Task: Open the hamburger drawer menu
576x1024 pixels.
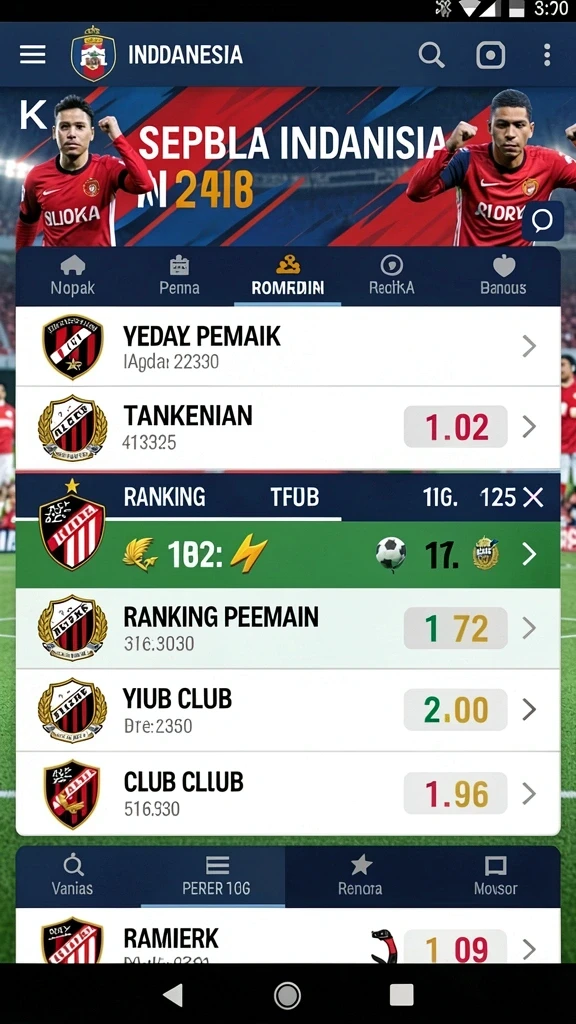Action: 33,55
